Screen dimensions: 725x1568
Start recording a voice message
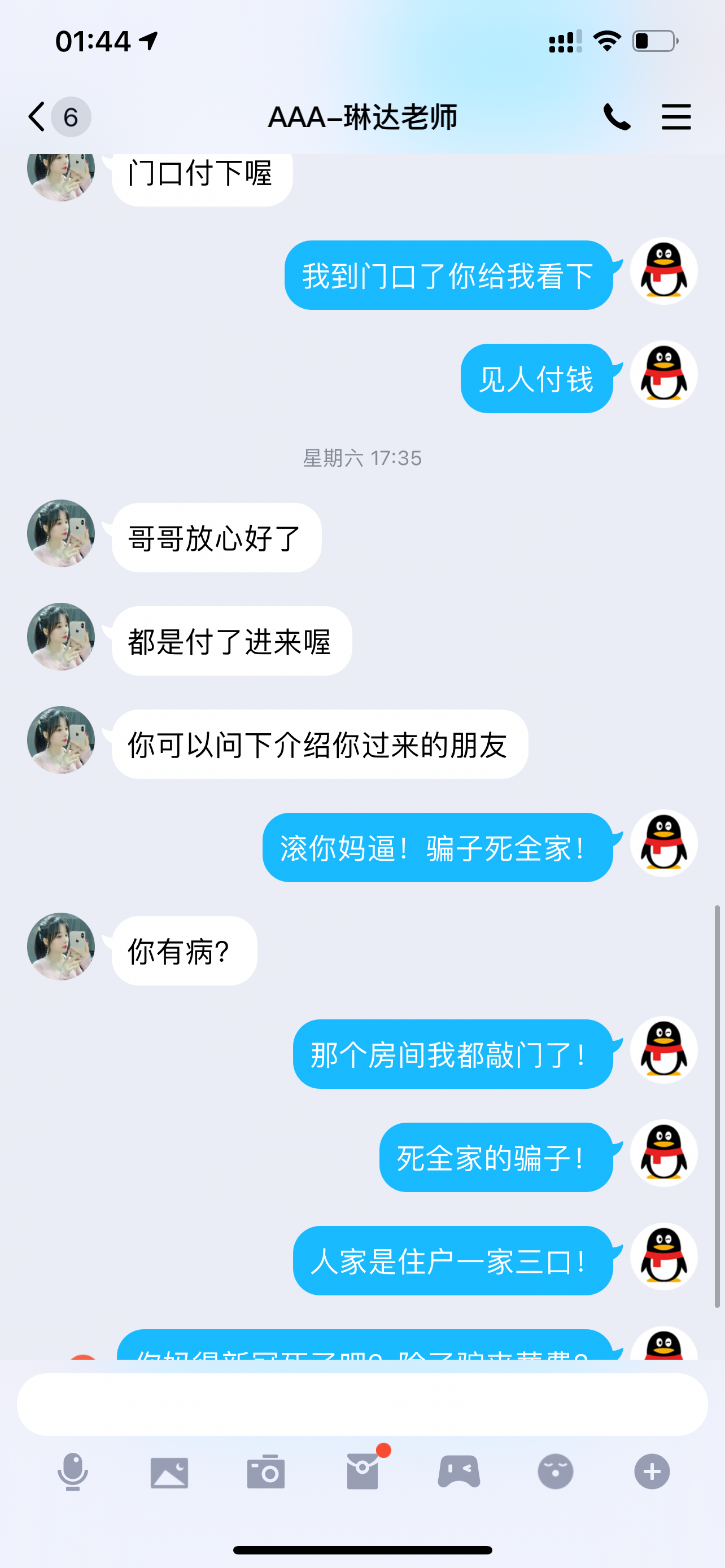point(73,1473)
